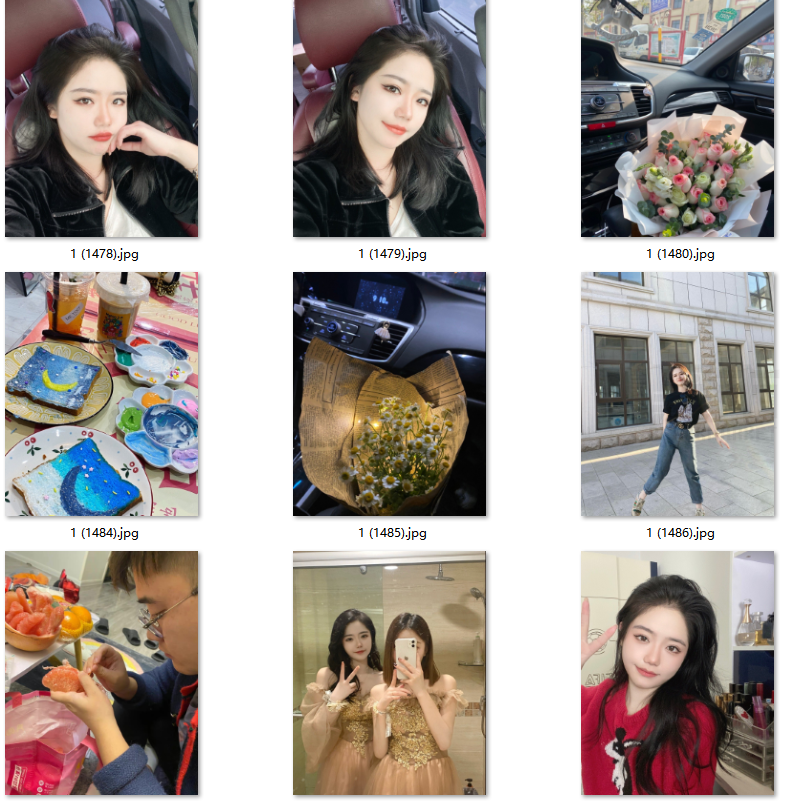Open the image file 1 (1479).jpg
Image resolution: width=788 pixels, height=803 pixels.
[x=389, y=118]
